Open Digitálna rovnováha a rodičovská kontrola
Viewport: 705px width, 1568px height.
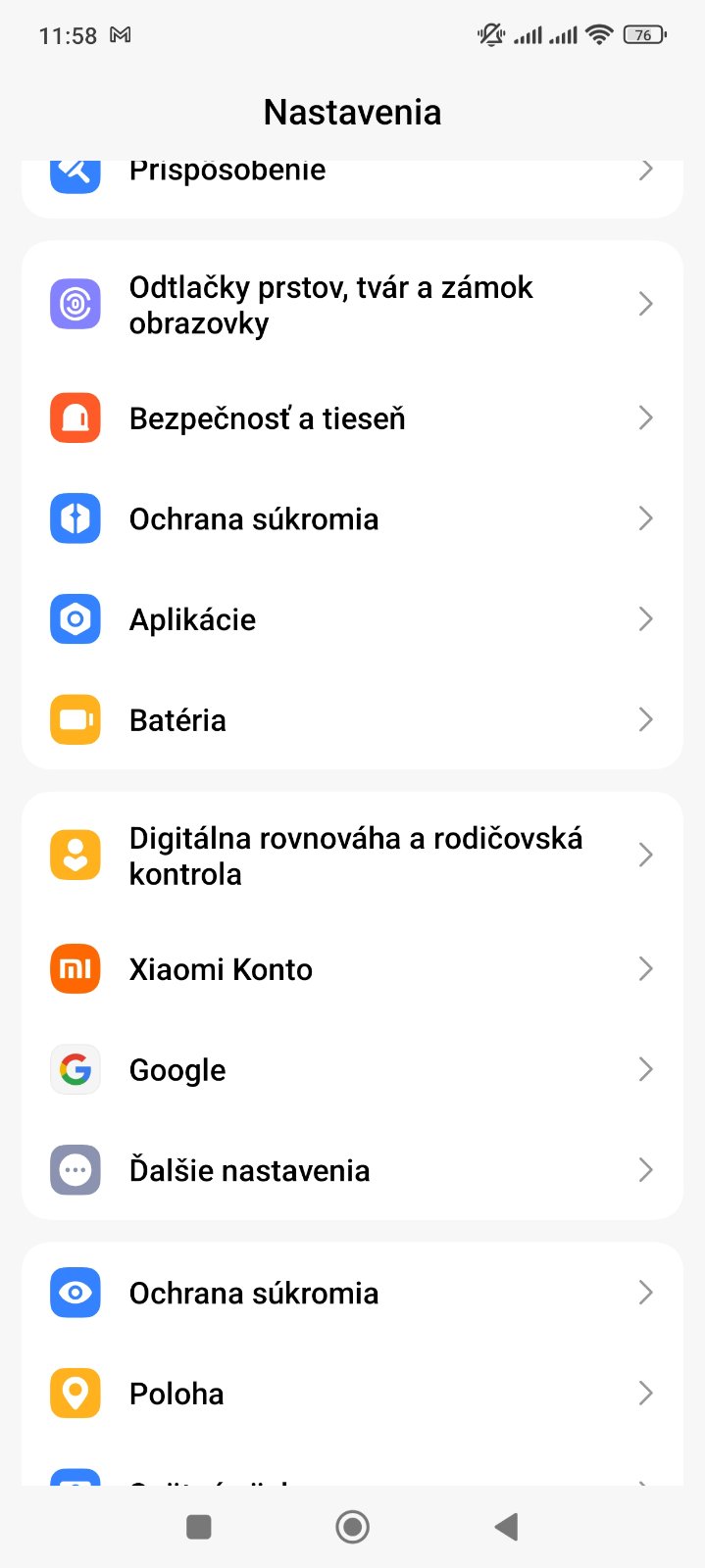(x=351, y=856)
